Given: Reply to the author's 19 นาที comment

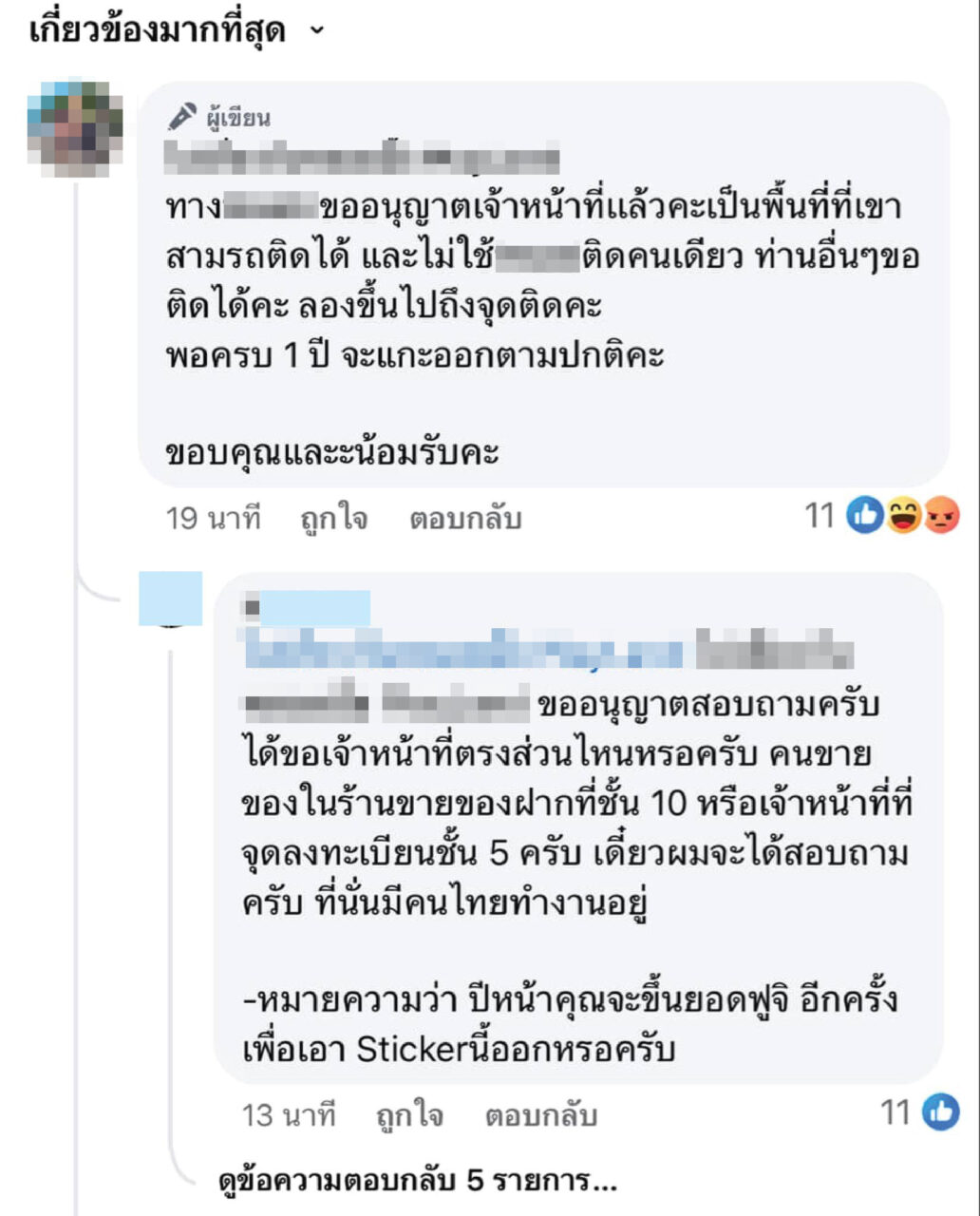Looking at the screenshot, I should click(465, 519).
